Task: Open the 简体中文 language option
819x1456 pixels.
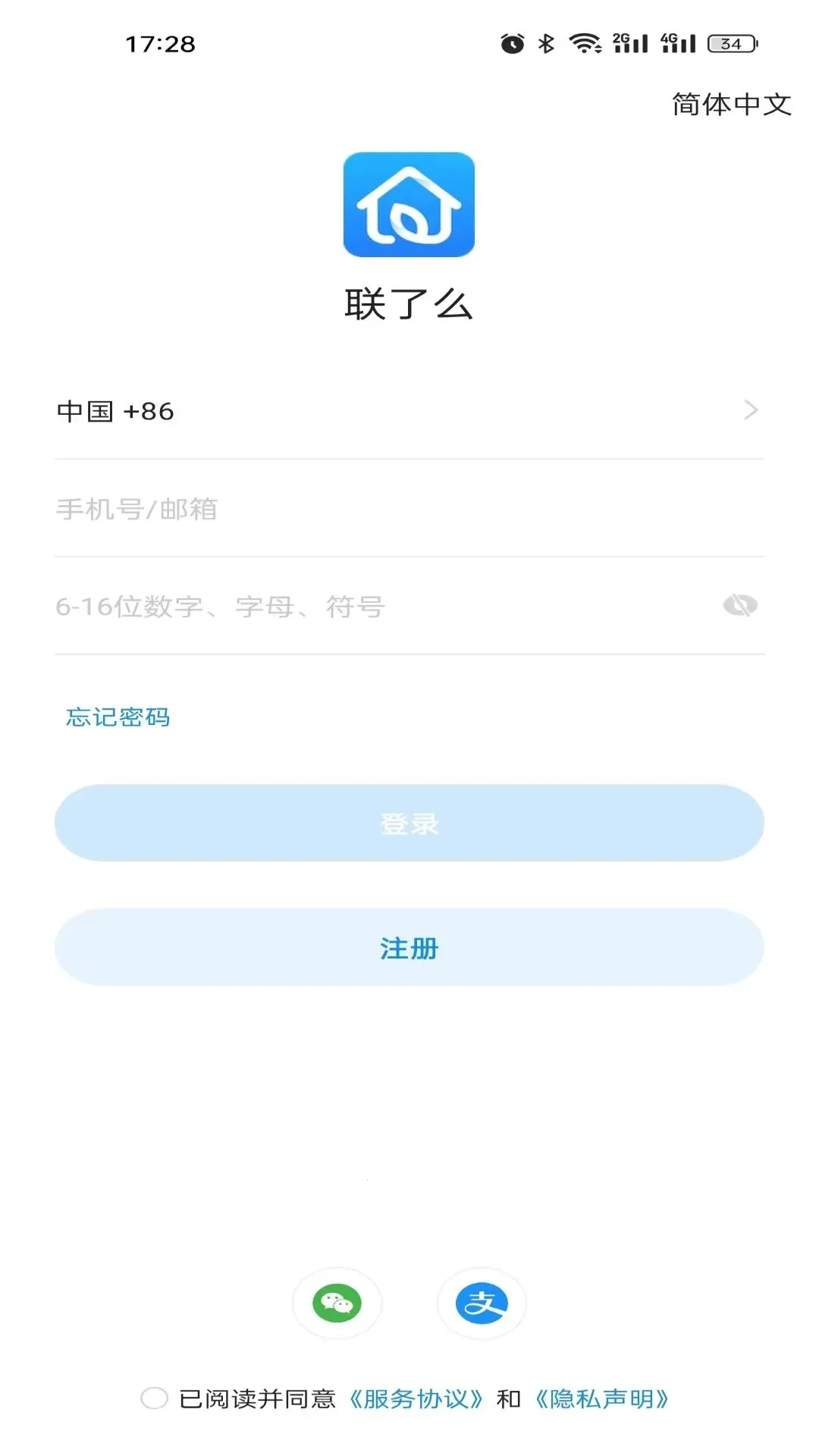Action: coord(730,105)
